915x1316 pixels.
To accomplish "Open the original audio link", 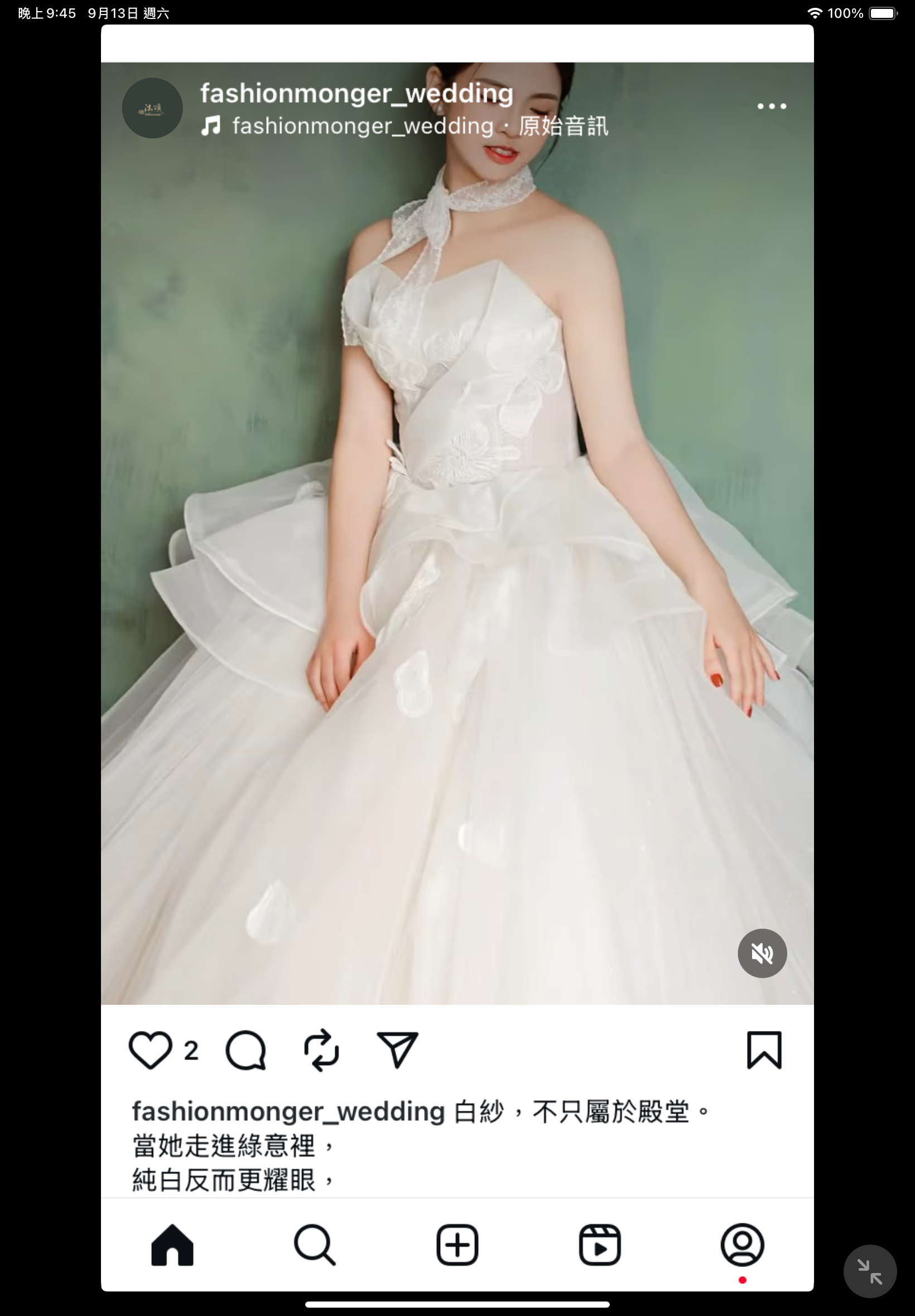I will pos(419,127).
